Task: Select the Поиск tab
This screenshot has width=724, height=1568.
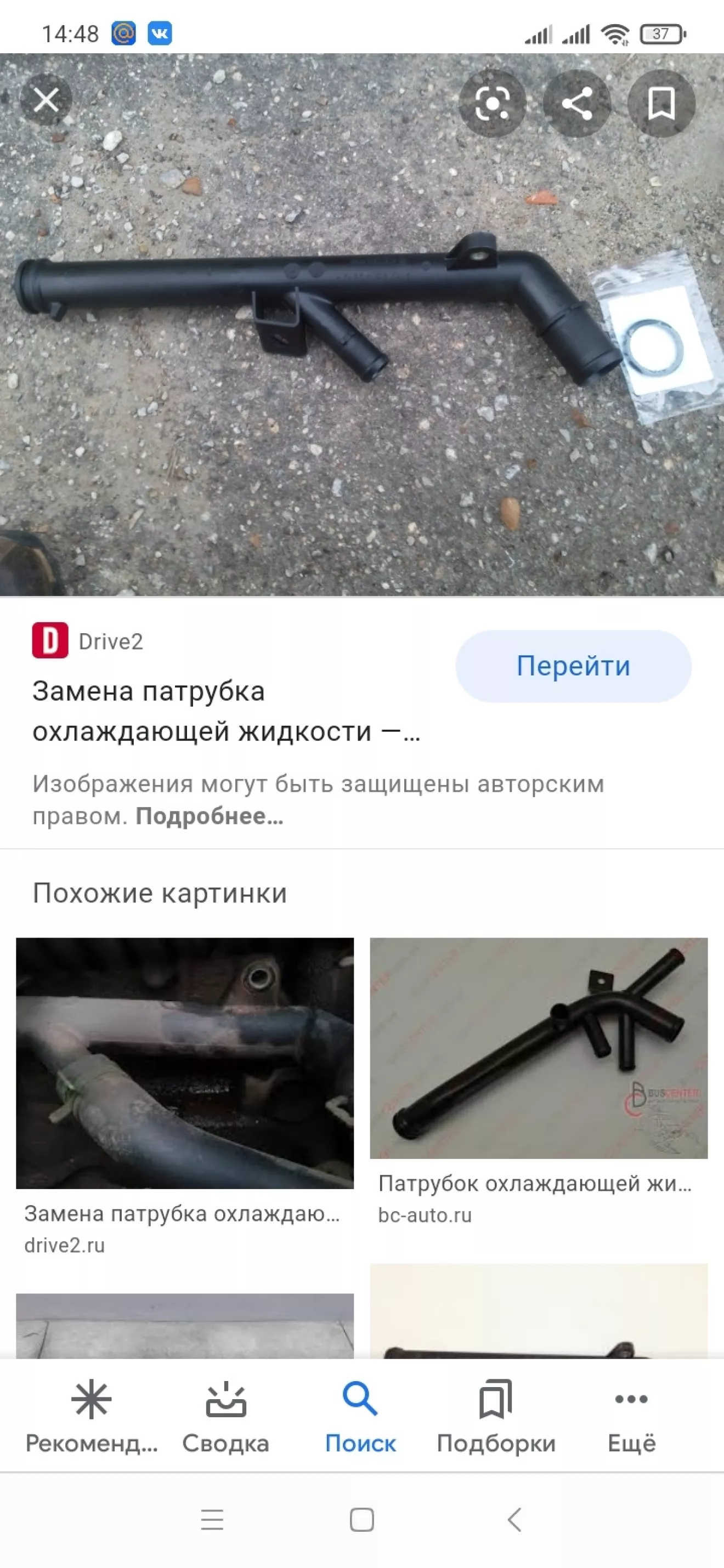Action: pyautogui.click(x=360, y=1417)
